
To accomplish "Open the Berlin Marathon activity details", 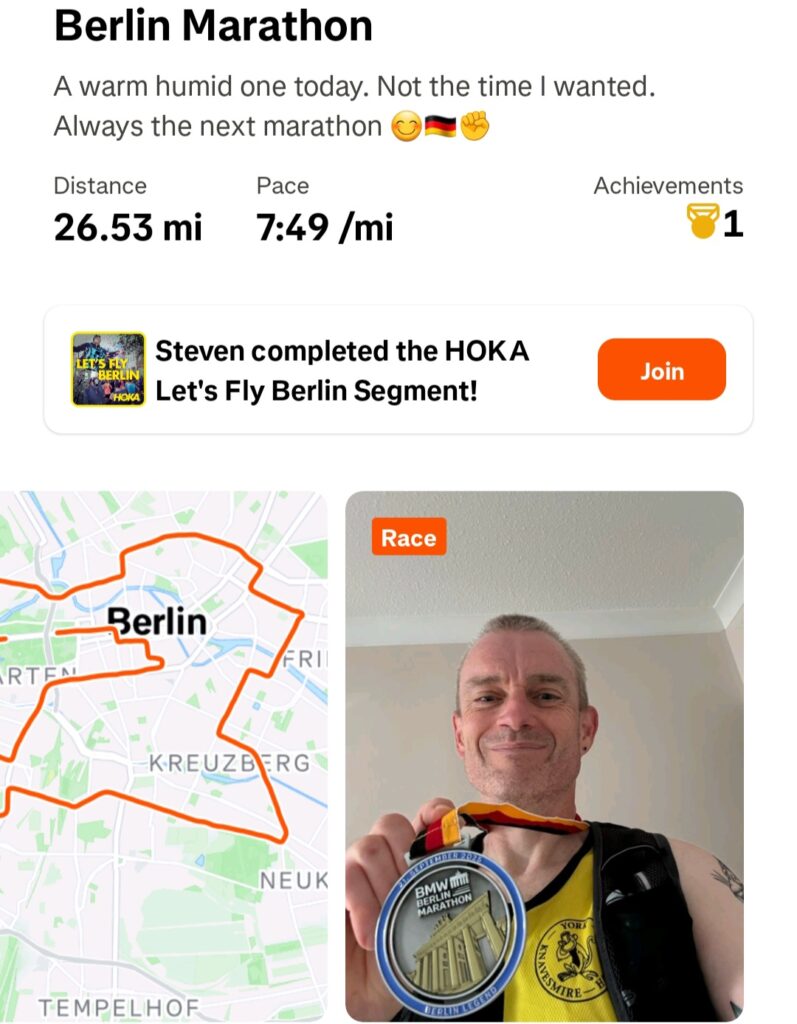I will pyautogui.click(x=213, y=26).
